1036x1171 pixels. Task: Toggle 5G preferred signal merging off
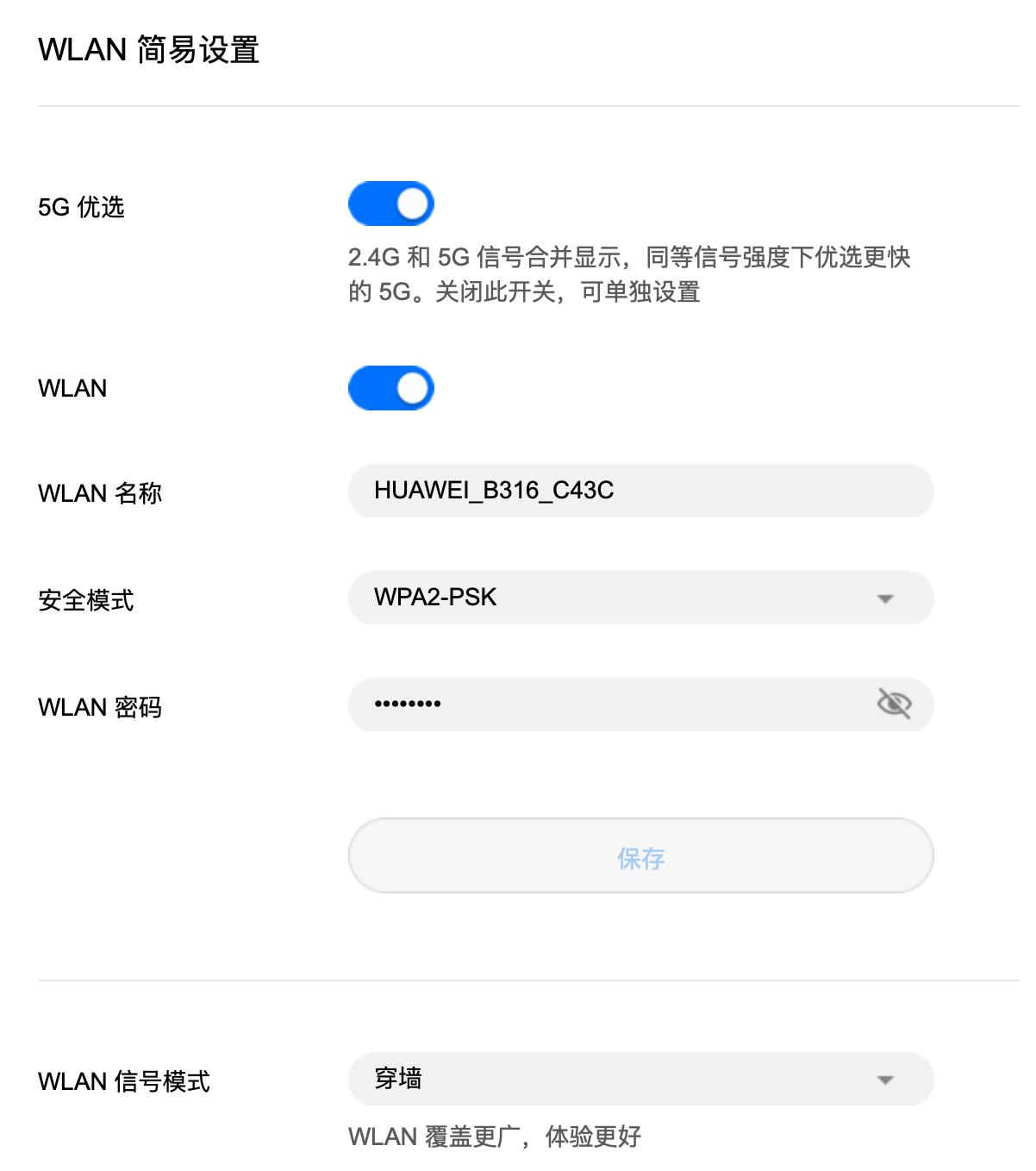[x=392, y=204]
